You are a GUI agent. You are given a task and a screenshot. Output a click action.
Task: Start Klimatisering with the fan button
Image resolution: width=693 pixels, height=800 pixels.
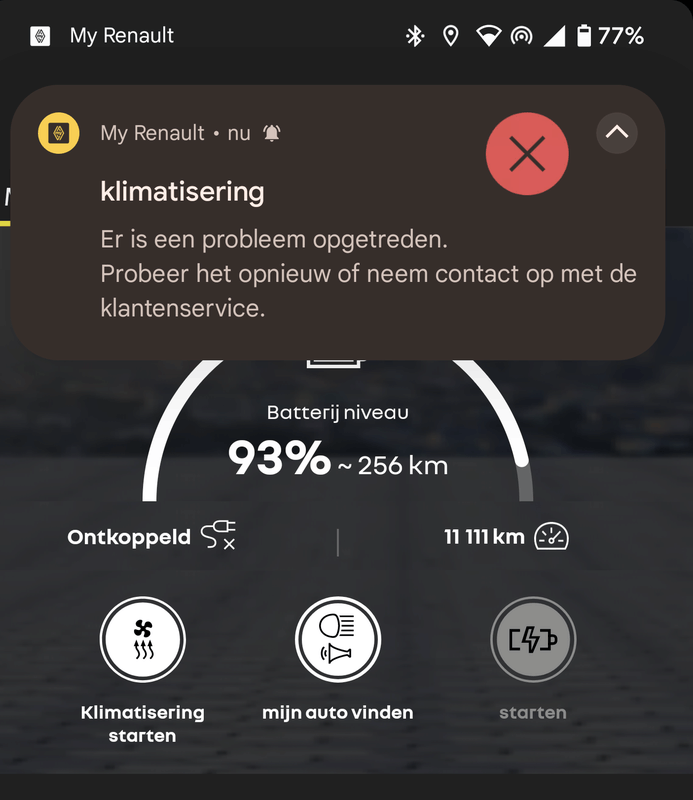coord(142,640)
